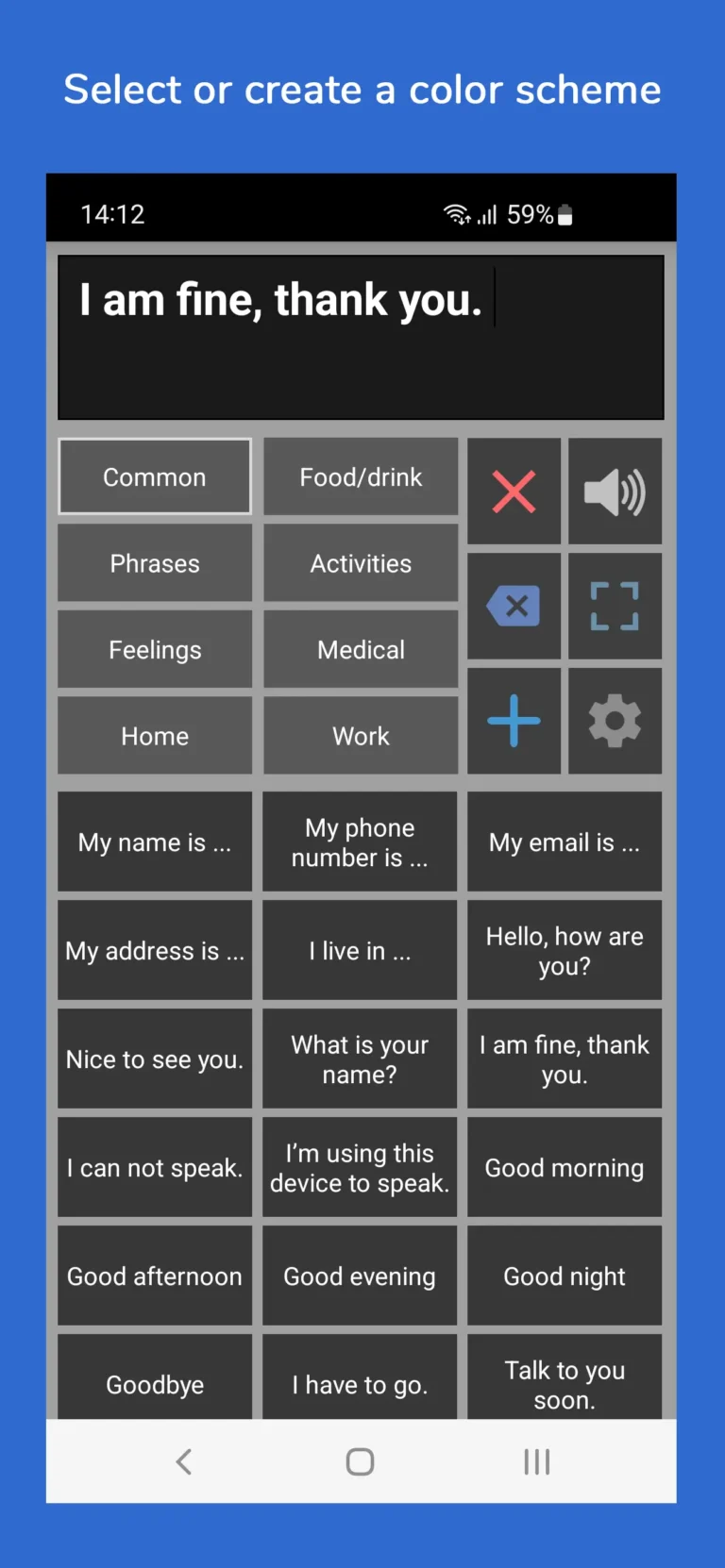Select the fullscreen icon
The height and width of the screenshot is (1568, 725).
615,606
